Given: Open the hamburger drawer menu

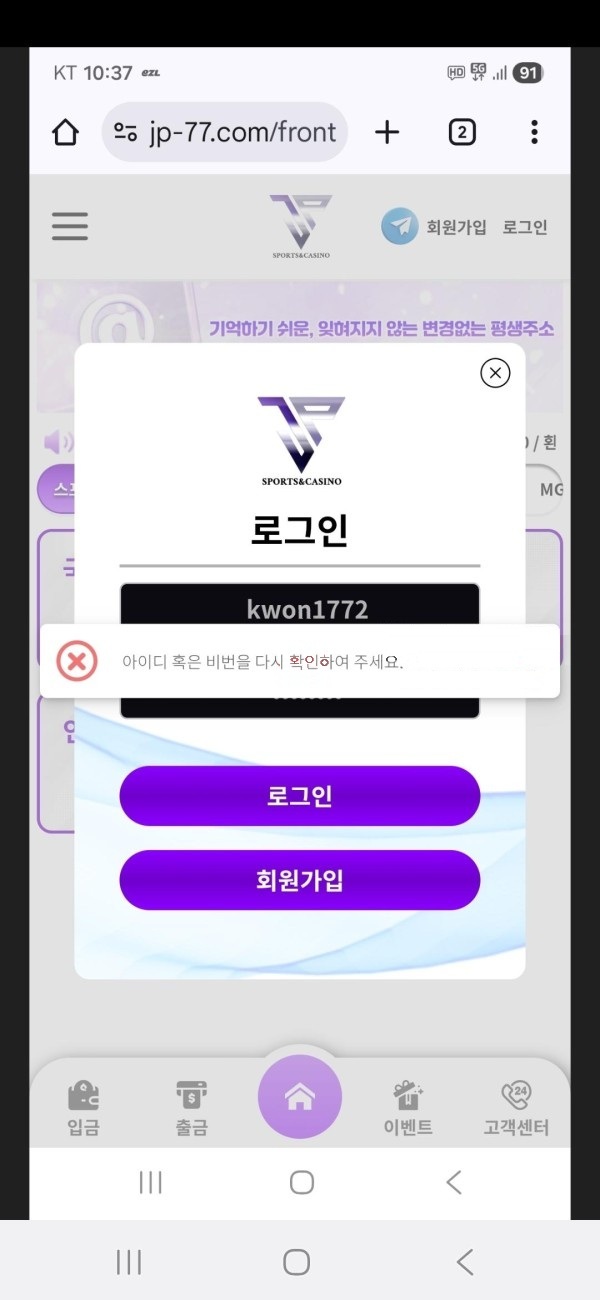Looking at the screenshot, I should pos(70,226).
